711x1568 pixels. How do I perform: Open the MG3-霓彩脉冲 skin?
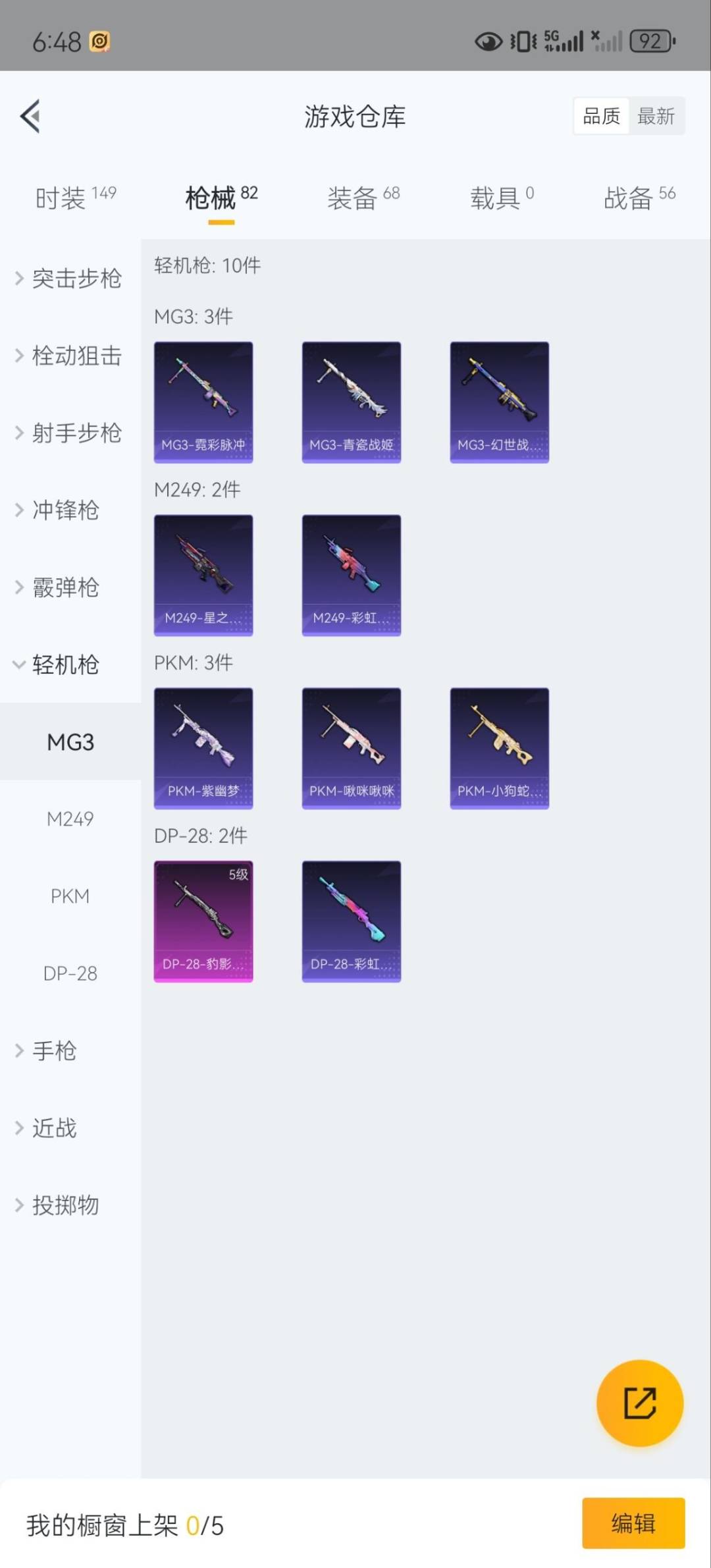tap(203, 402)
